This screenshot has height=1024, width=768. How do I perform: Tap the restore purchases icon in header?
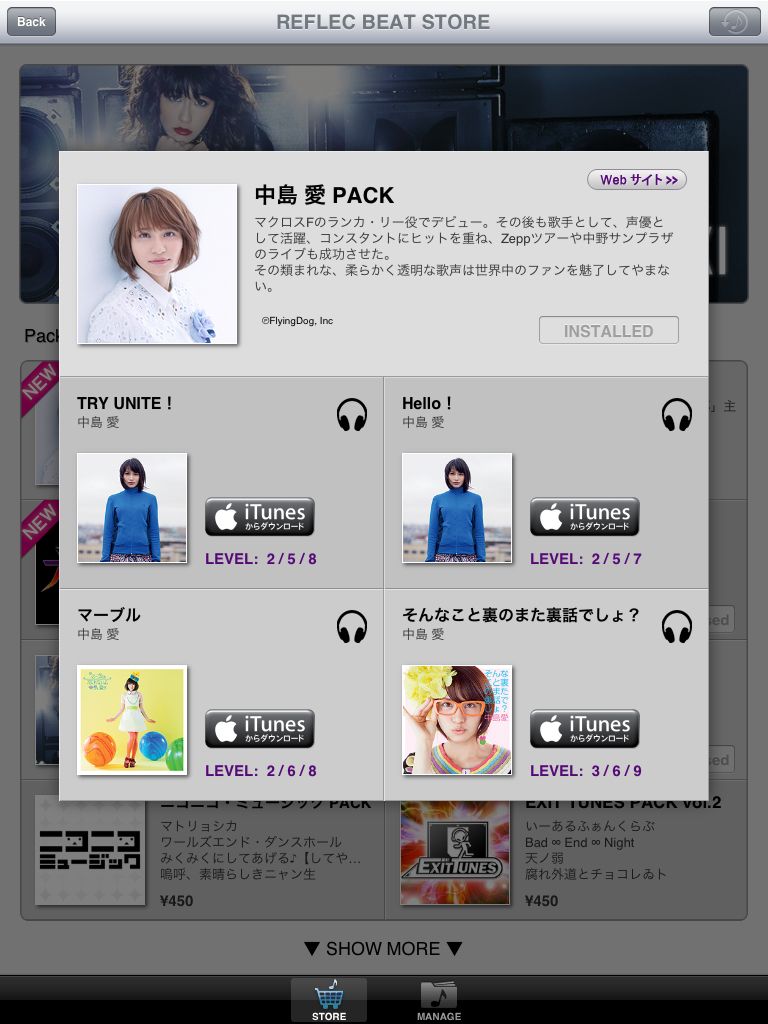pyautogui.click(x=734, y=21)
